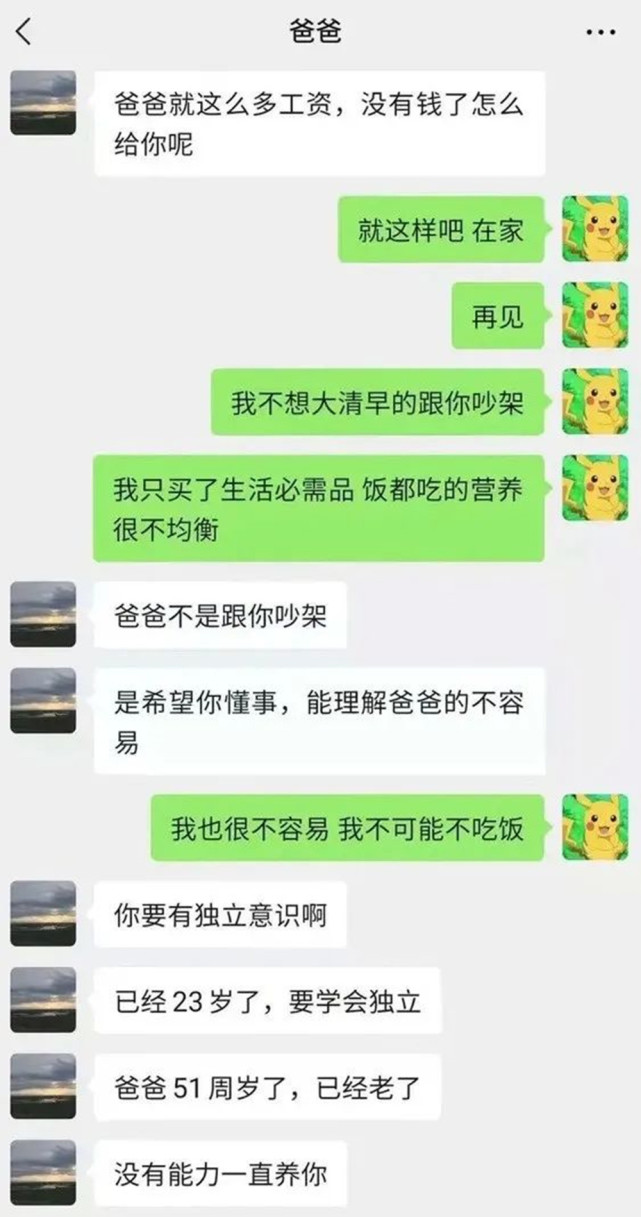The height and width of the screenshot is (1217, 641).
Task: Open the three-dot chat options menu
Action: pos(600,32)
